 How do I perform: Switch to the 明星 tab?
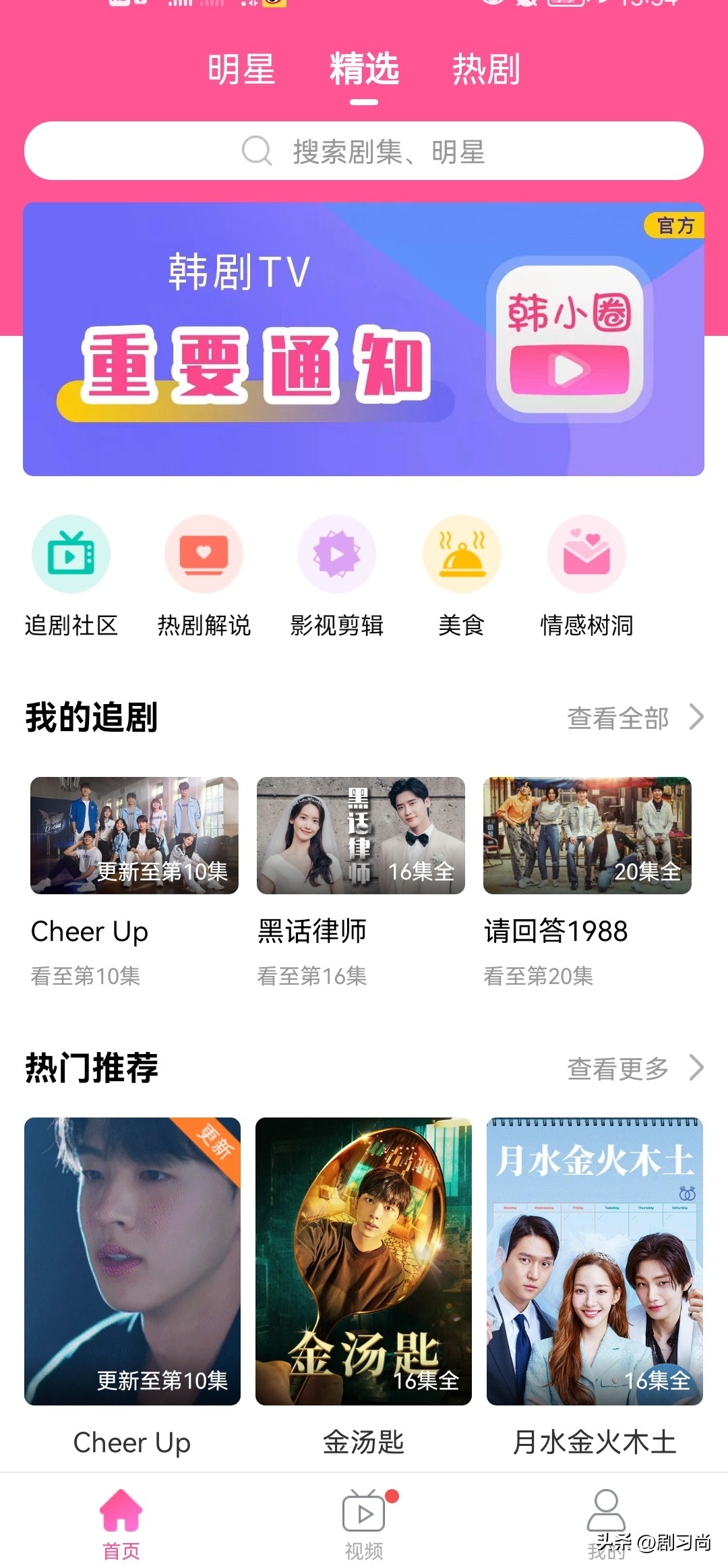[241, 69]
